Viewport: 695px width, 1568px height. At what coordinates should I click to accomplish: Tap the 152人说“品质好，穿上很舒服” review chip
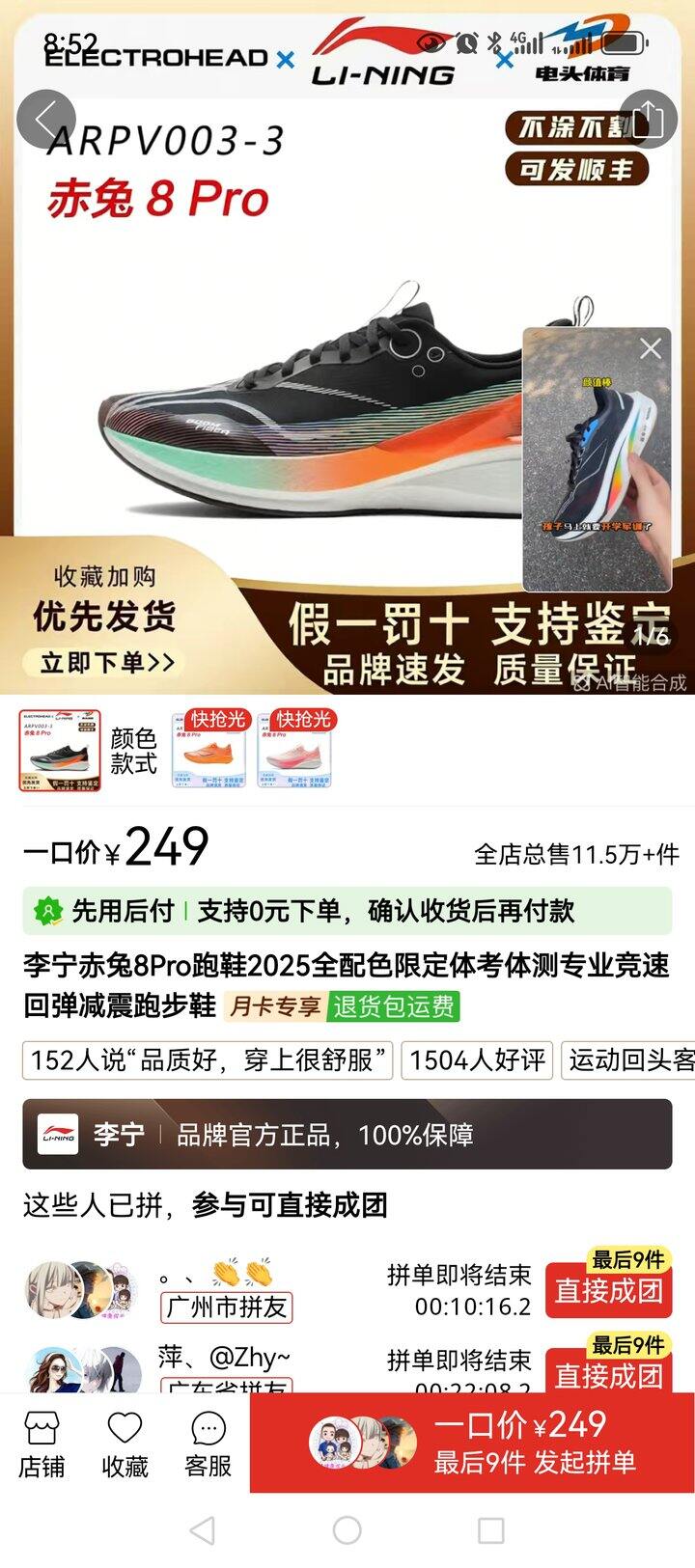point(208,1060)
